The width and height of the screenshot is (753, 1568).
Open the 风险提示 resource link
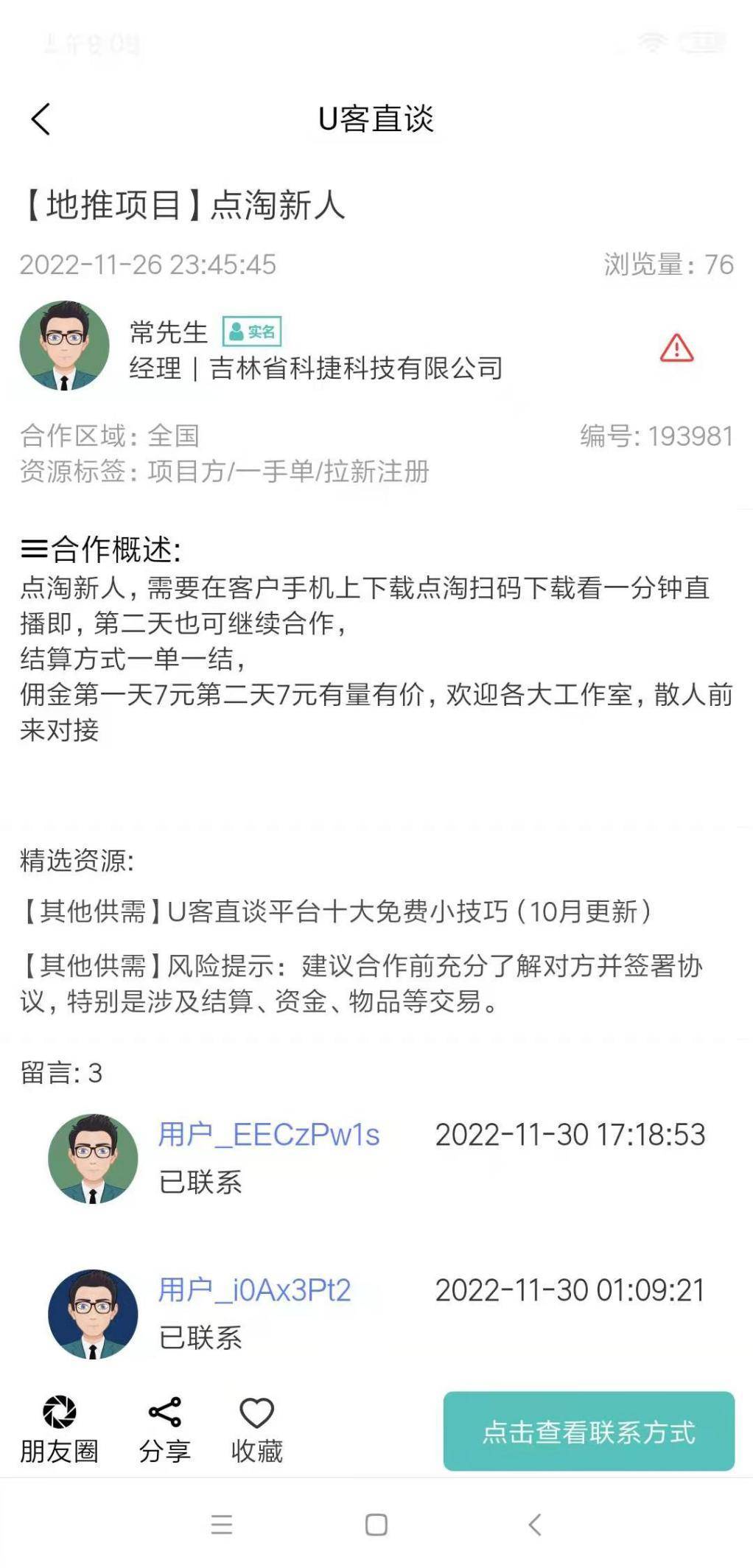[361, 983]
